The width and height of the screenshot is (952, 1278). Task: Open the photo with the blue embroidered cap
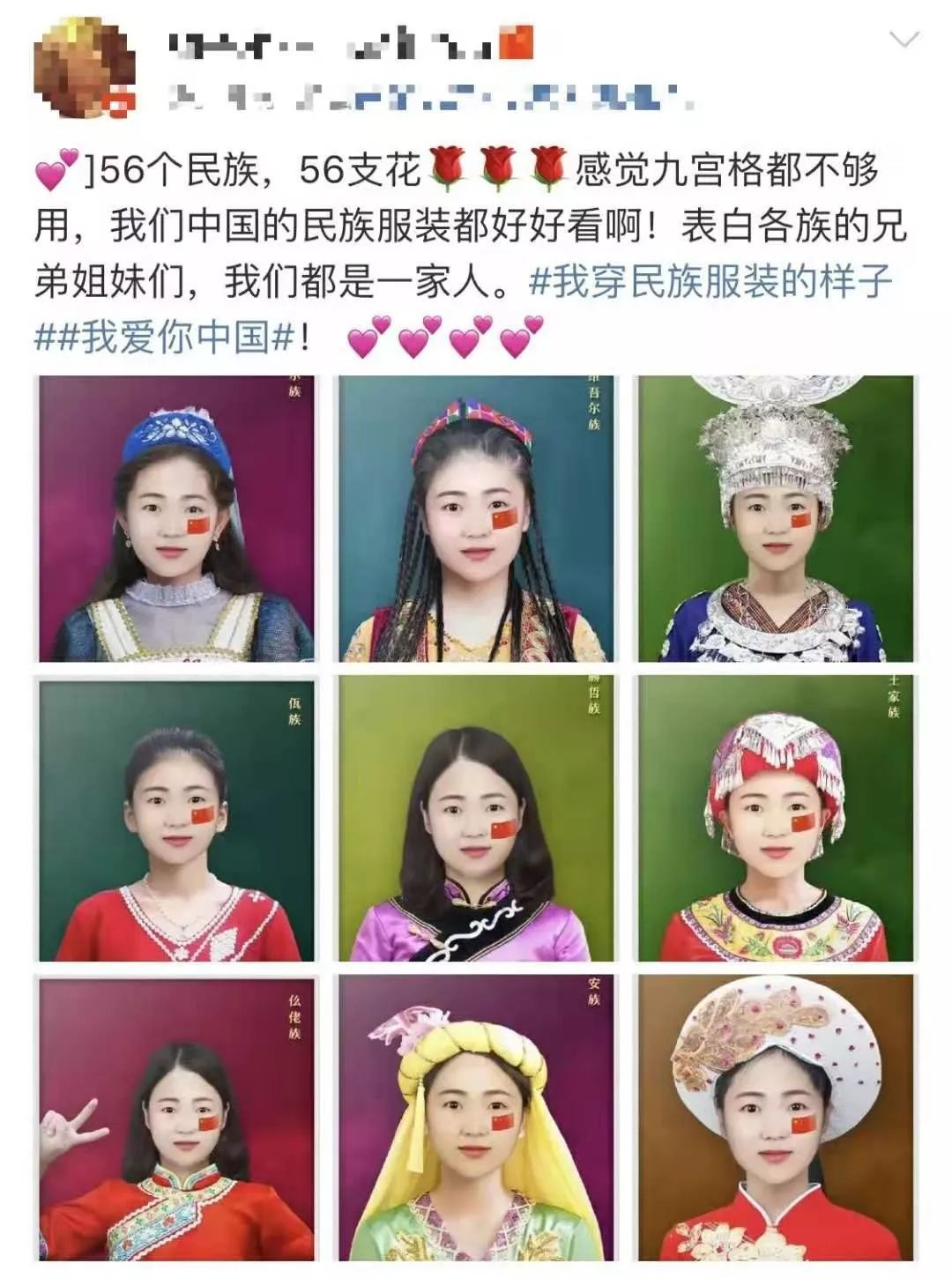point(176,518)
